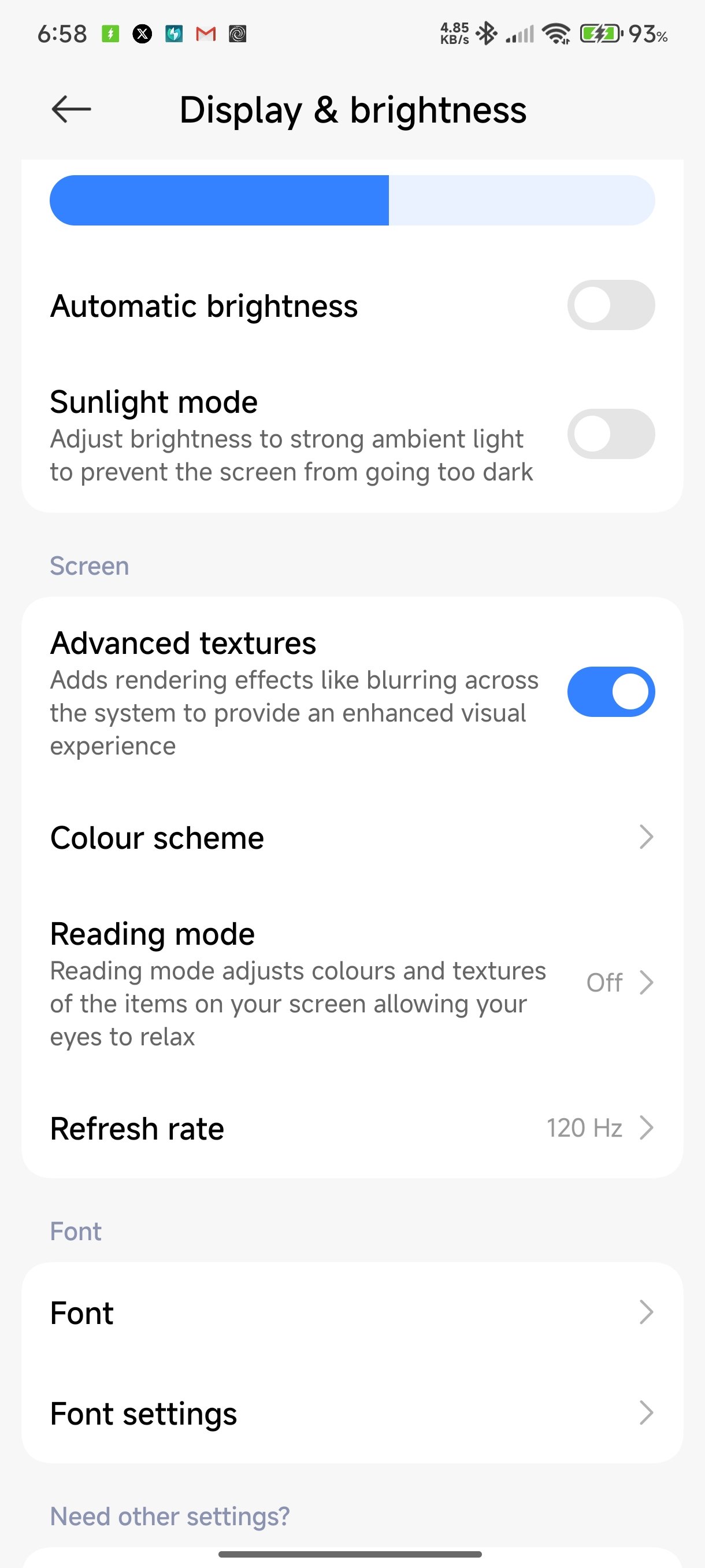705x1568 pixels.
Task: Disable Advanced textures
Action: point(610,691)
